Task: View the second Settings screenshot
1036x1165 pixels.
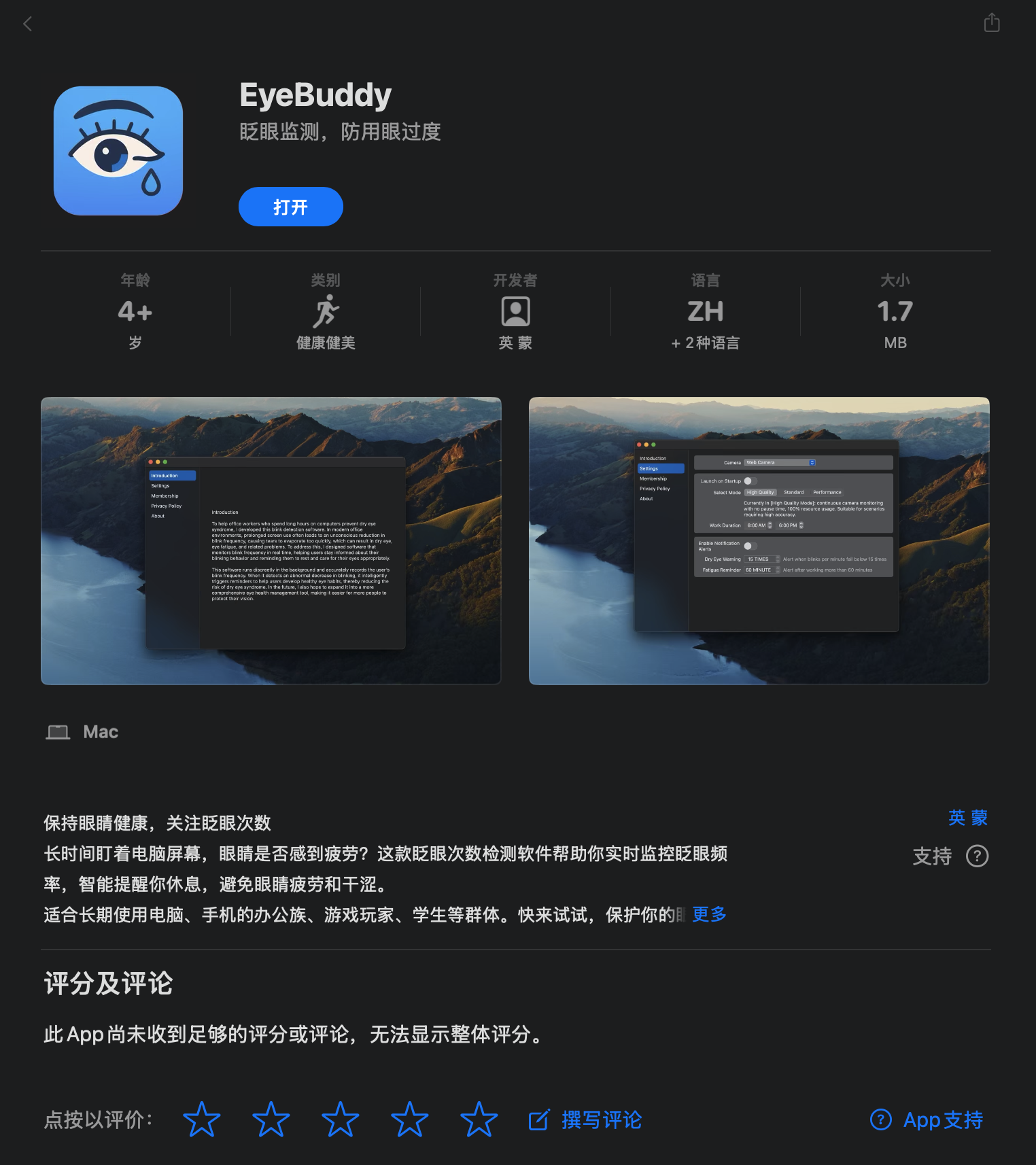Action: tap(759, 540)
